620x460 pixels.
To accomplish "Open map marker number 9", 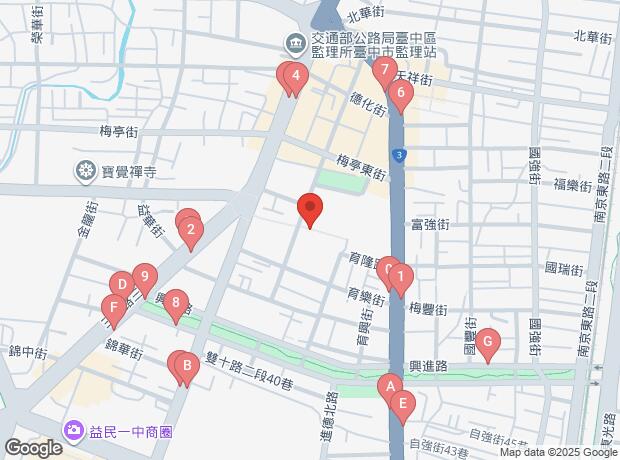I will click(x=145, y=277).
